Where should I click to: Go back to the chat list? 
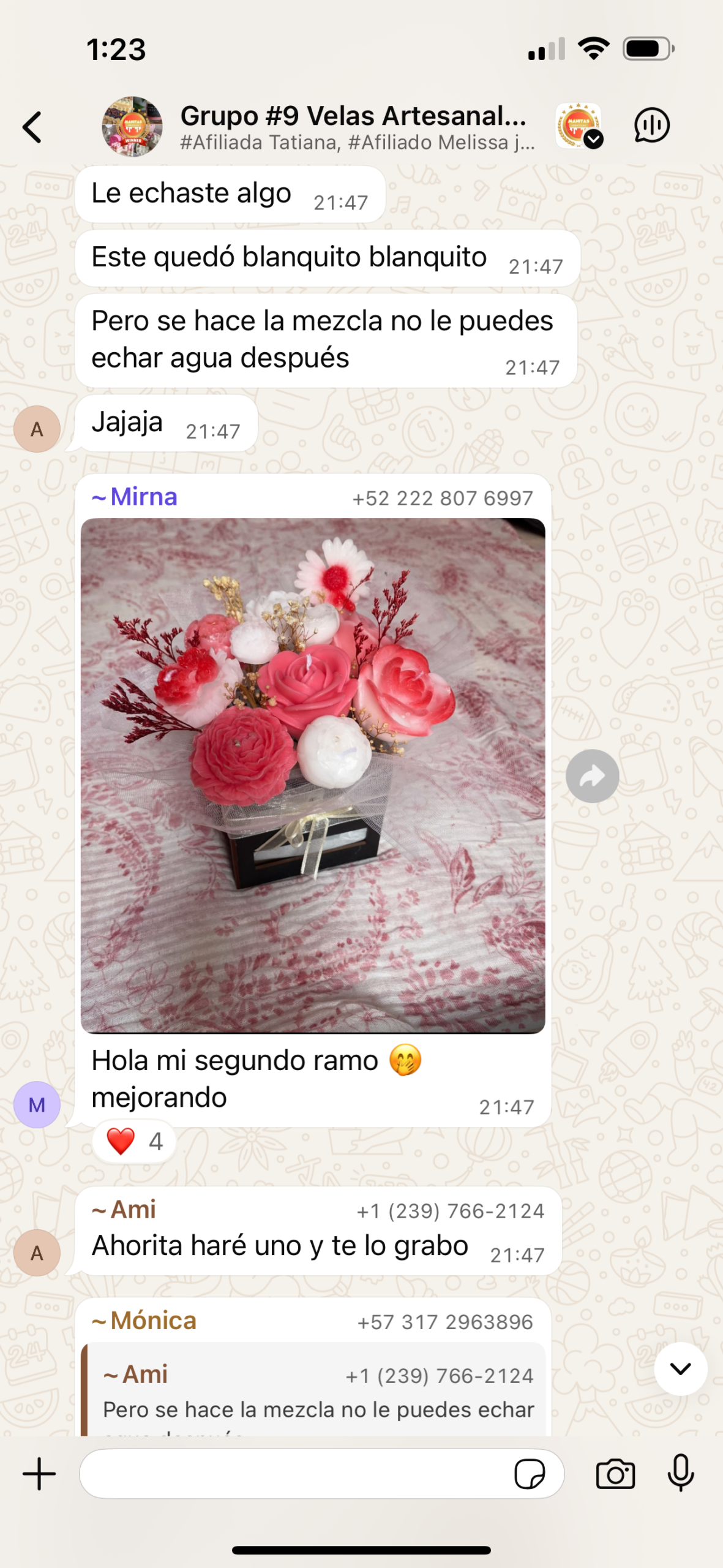pyautogui.click(x=32, y=127)
